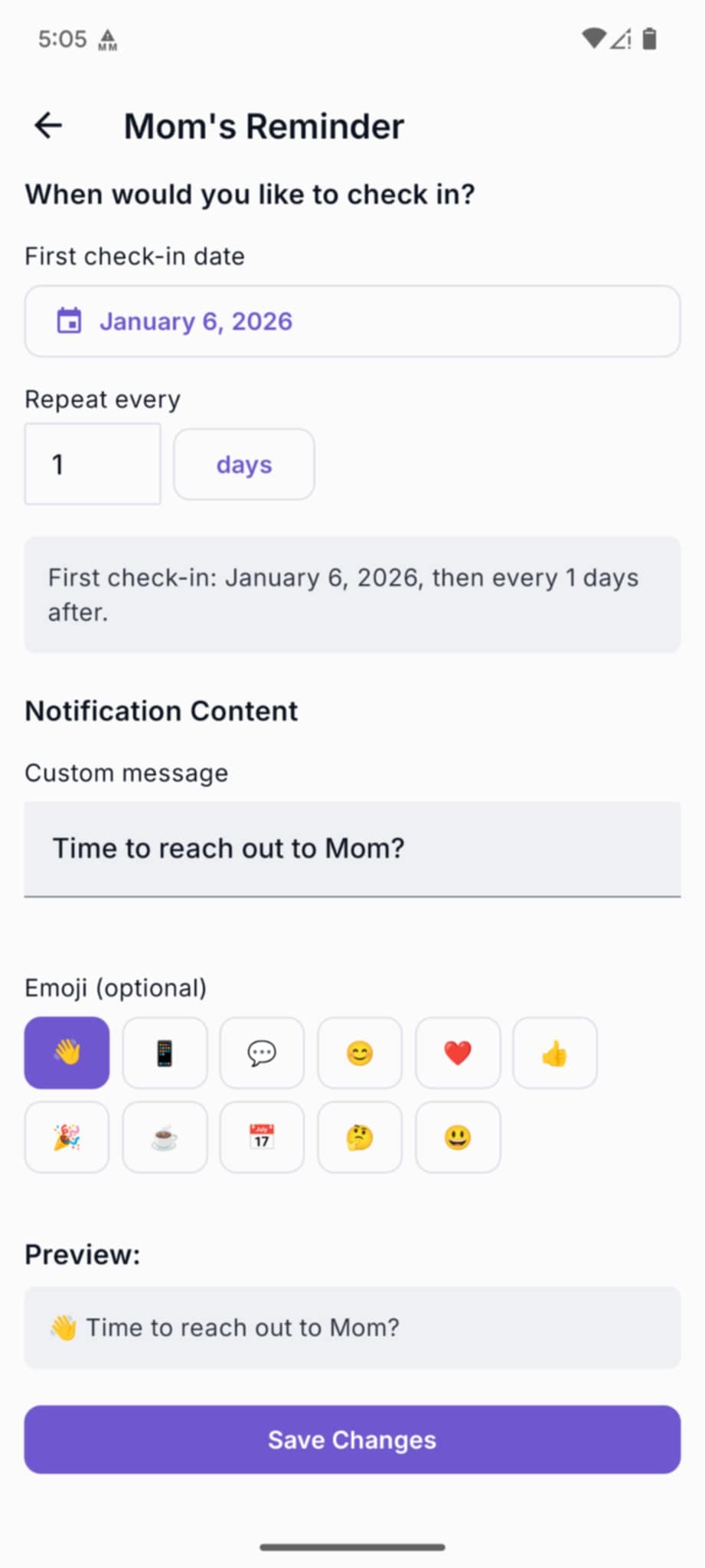Click the repeat interval number field
This screenshot has height=1568, width=705.
coord(92,464)
